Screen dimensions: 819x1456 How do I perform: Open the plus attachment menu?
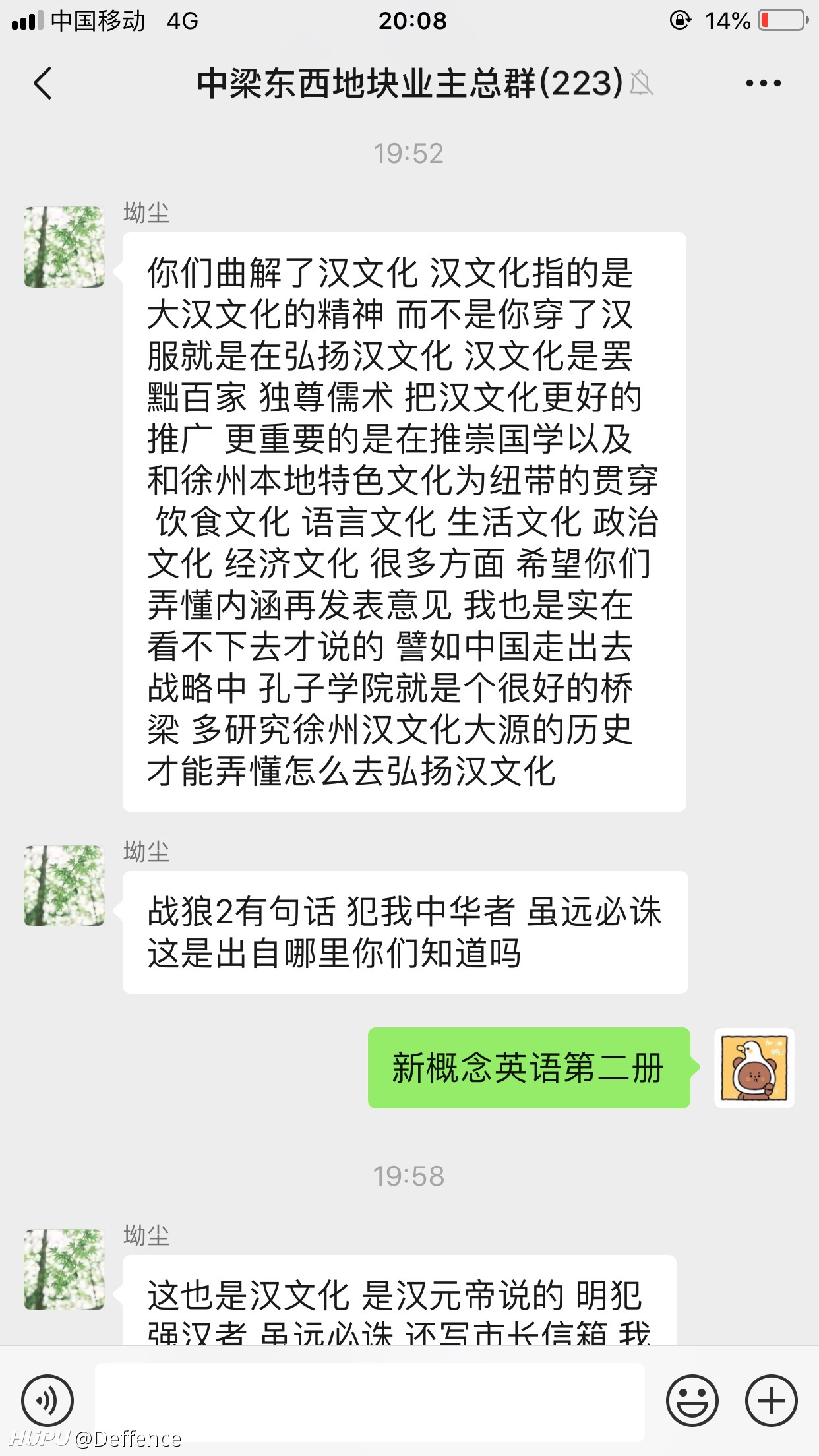point(771,1400)
